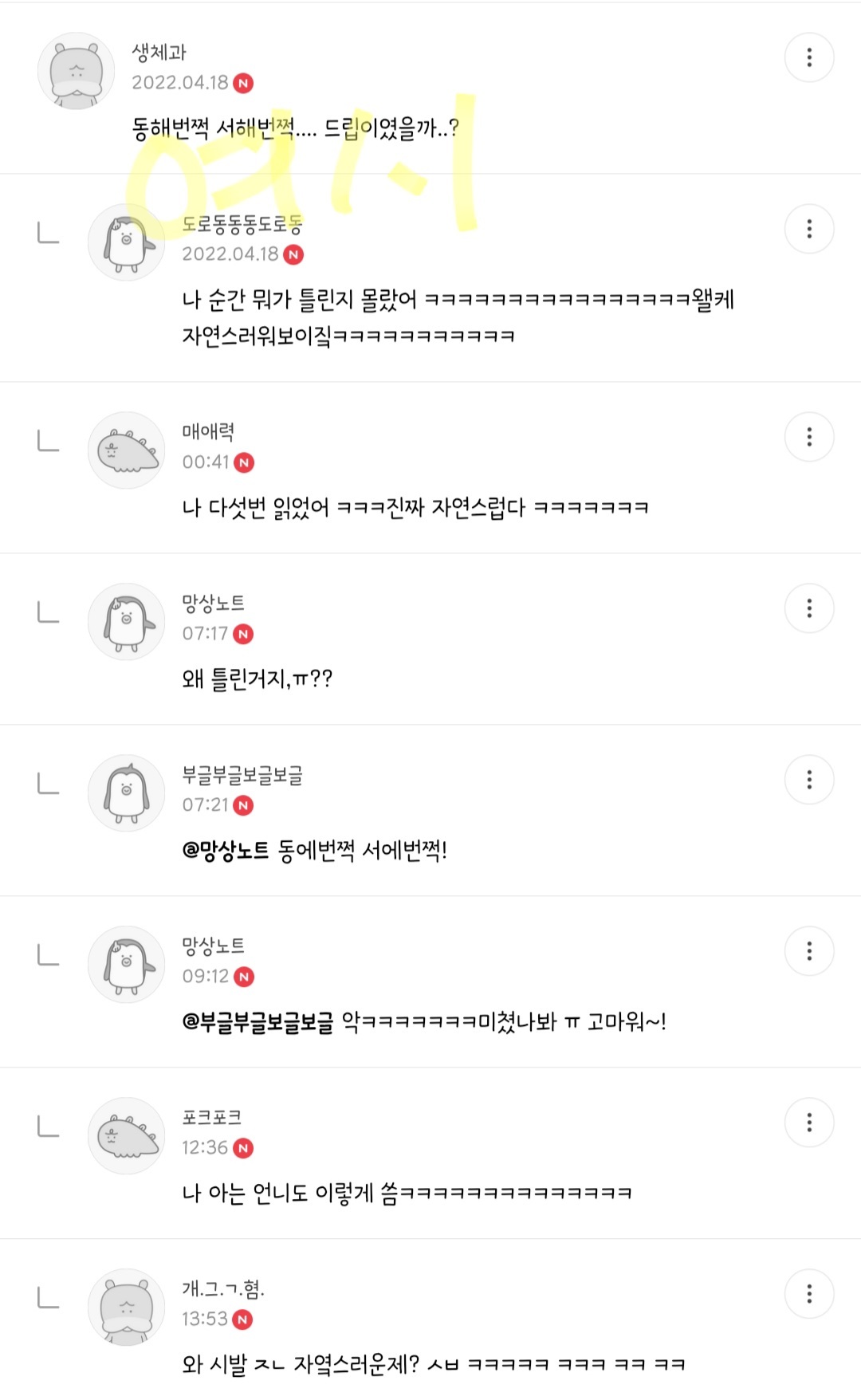Open the overflow menu on 도로동동동도로동's reply

tap(809, 229)
